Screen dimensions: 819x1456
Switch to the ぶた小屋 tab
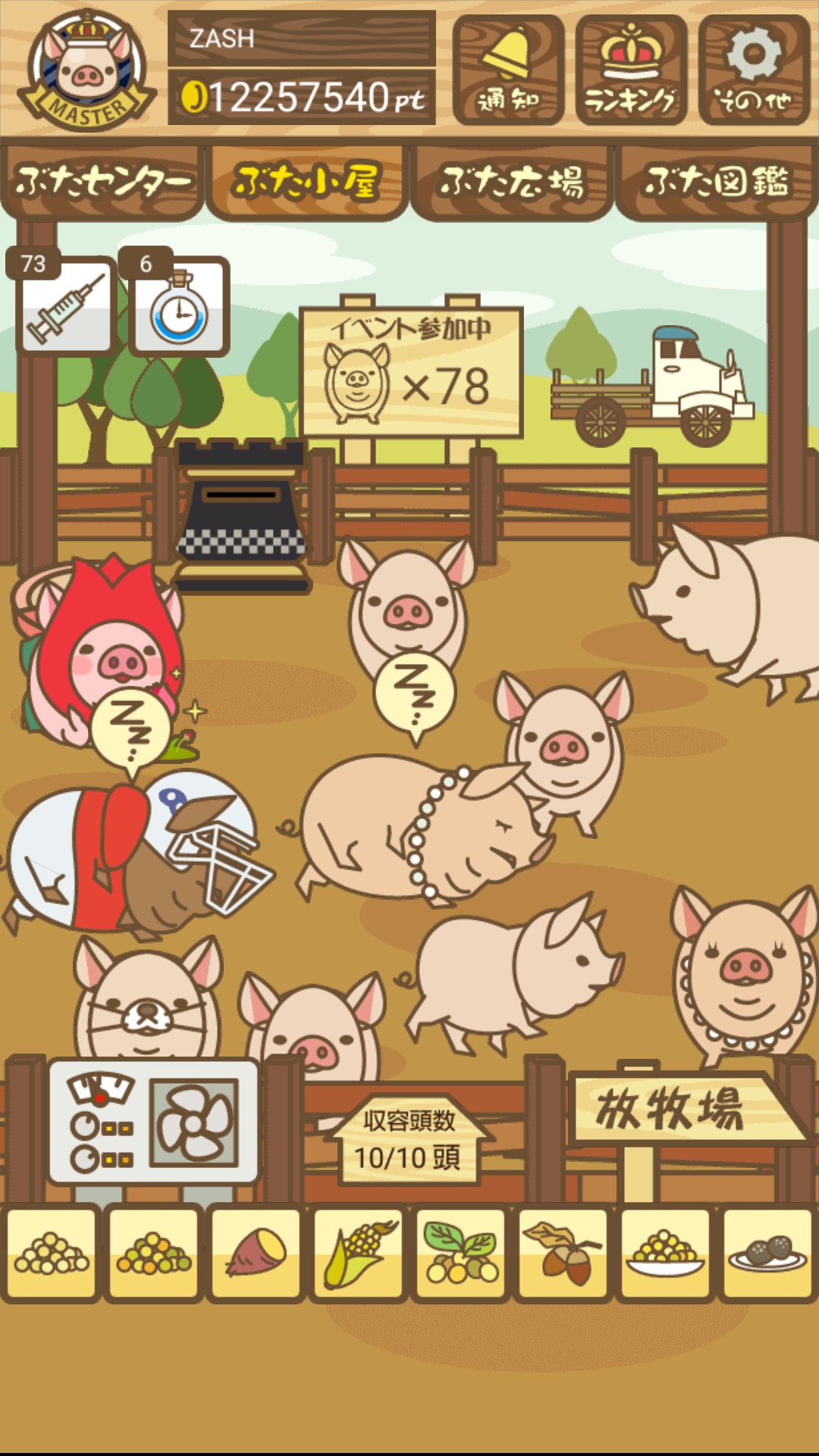click(306, 182)
